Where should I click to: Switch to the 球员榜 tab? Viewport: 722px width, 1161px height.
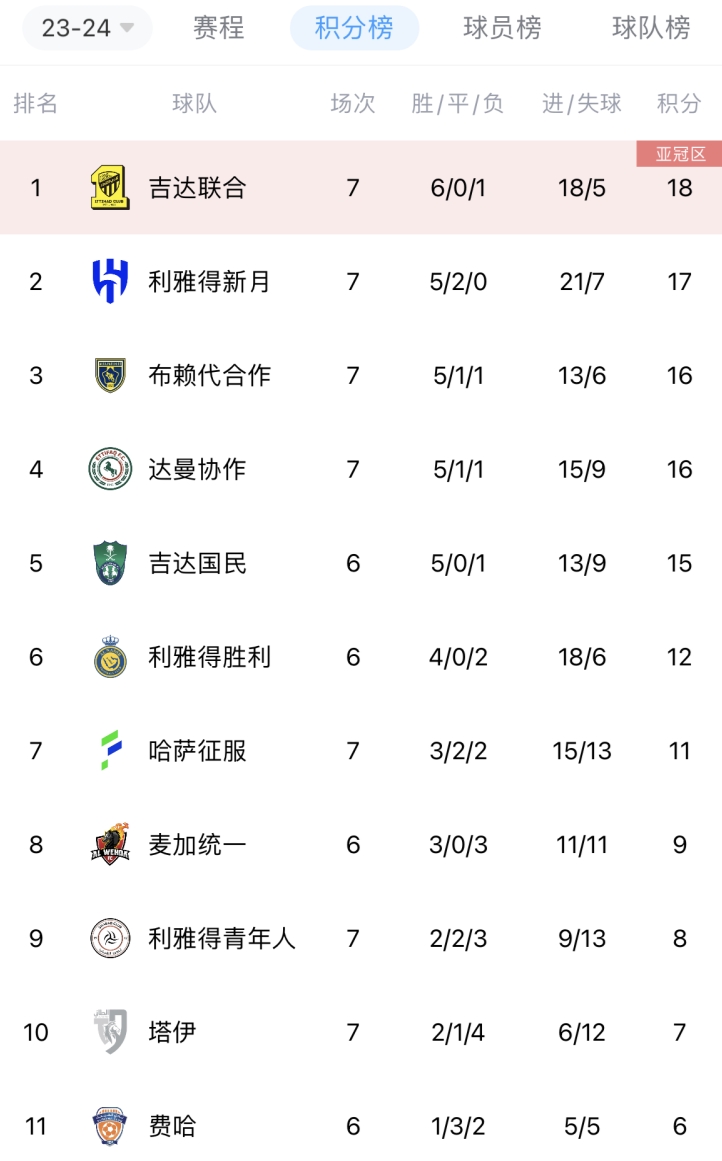502,28
